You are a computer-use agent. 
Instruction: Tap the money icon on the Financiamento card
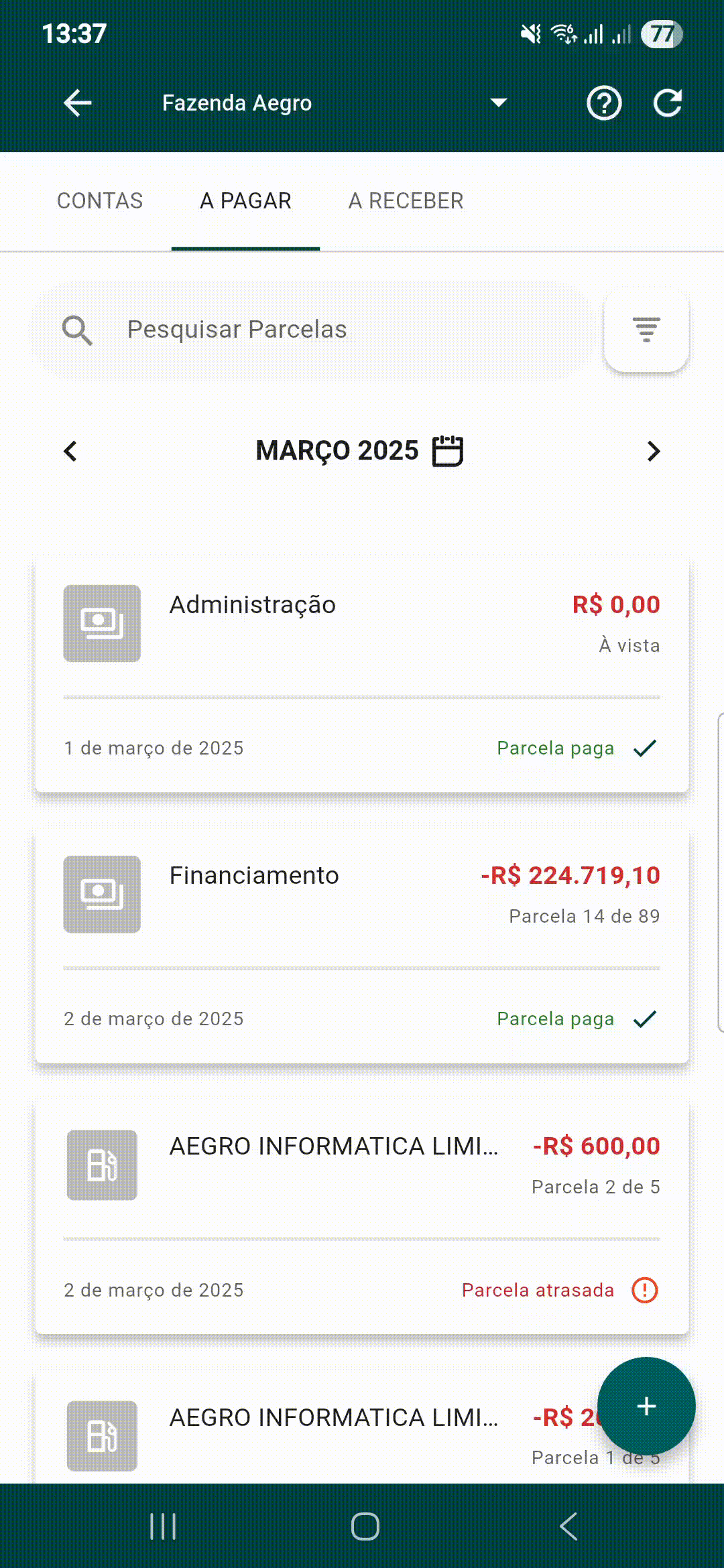click(x=101, y=894)
